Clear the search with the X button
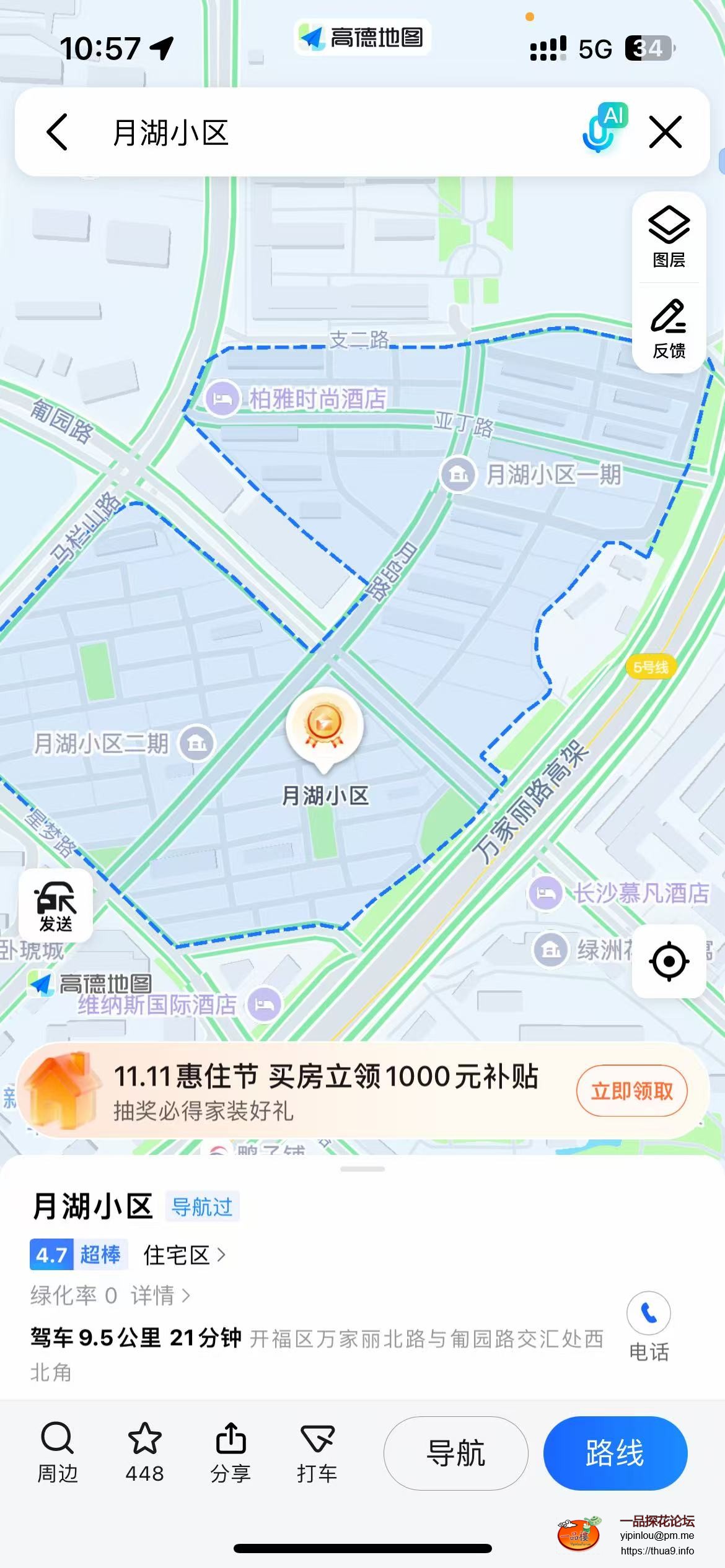 666,131
